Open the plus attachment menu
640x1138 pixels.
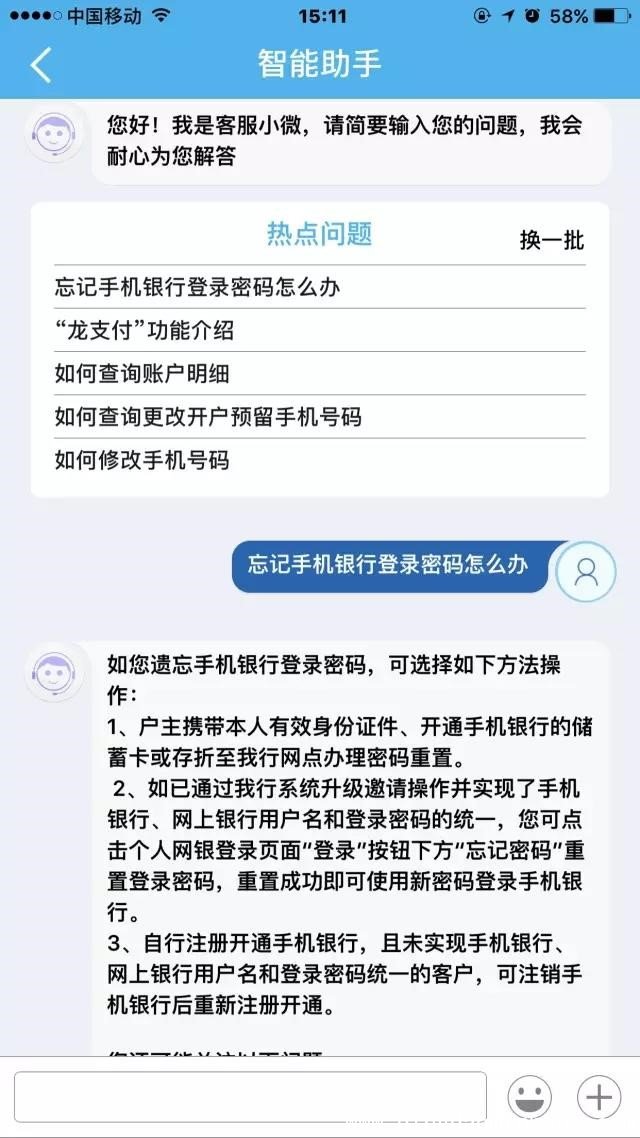599,1097
